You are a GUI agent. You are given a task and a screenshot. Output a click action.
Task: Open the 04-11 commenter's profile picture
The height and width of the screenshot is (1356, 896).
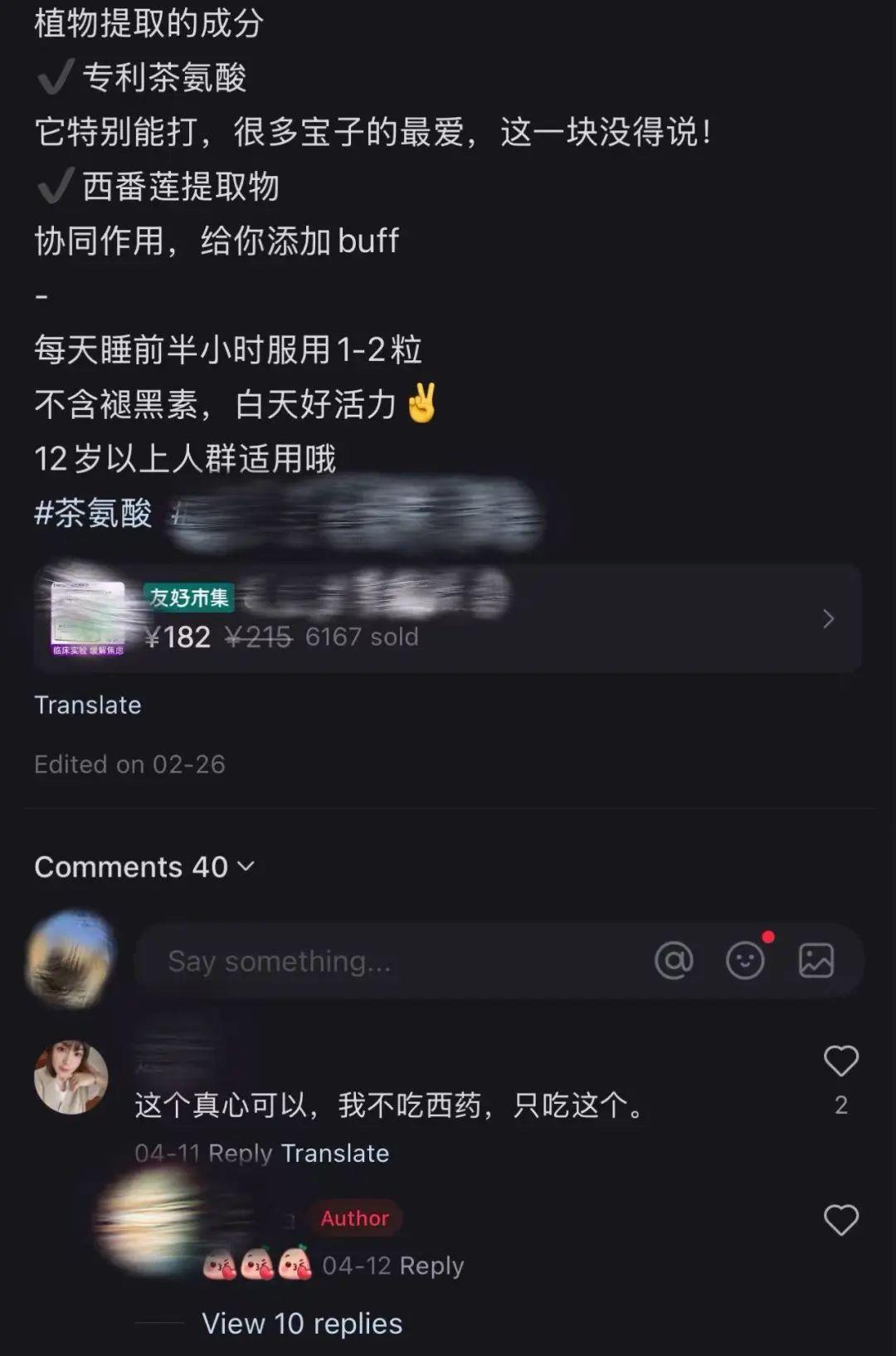71,1076
